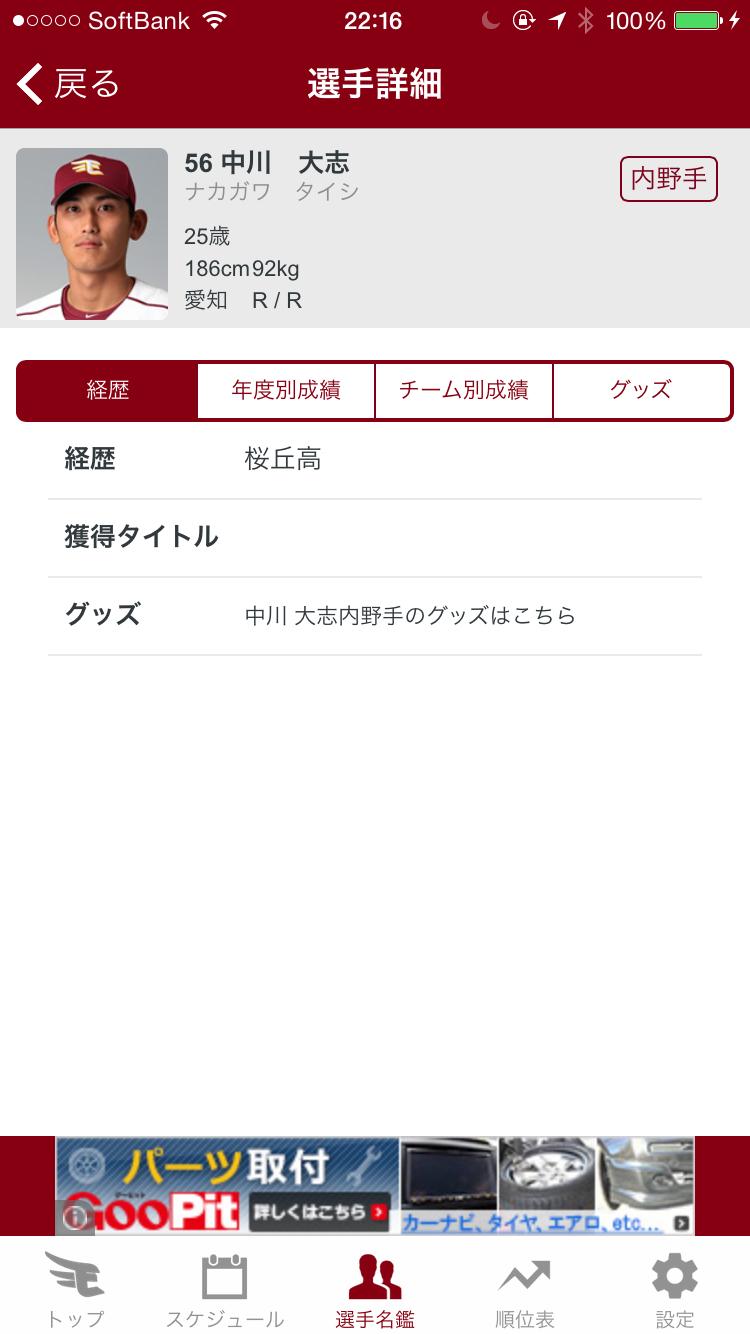The image size is (750, 1334).
Task: Select the グッズ tab
Action: (641, 391)
